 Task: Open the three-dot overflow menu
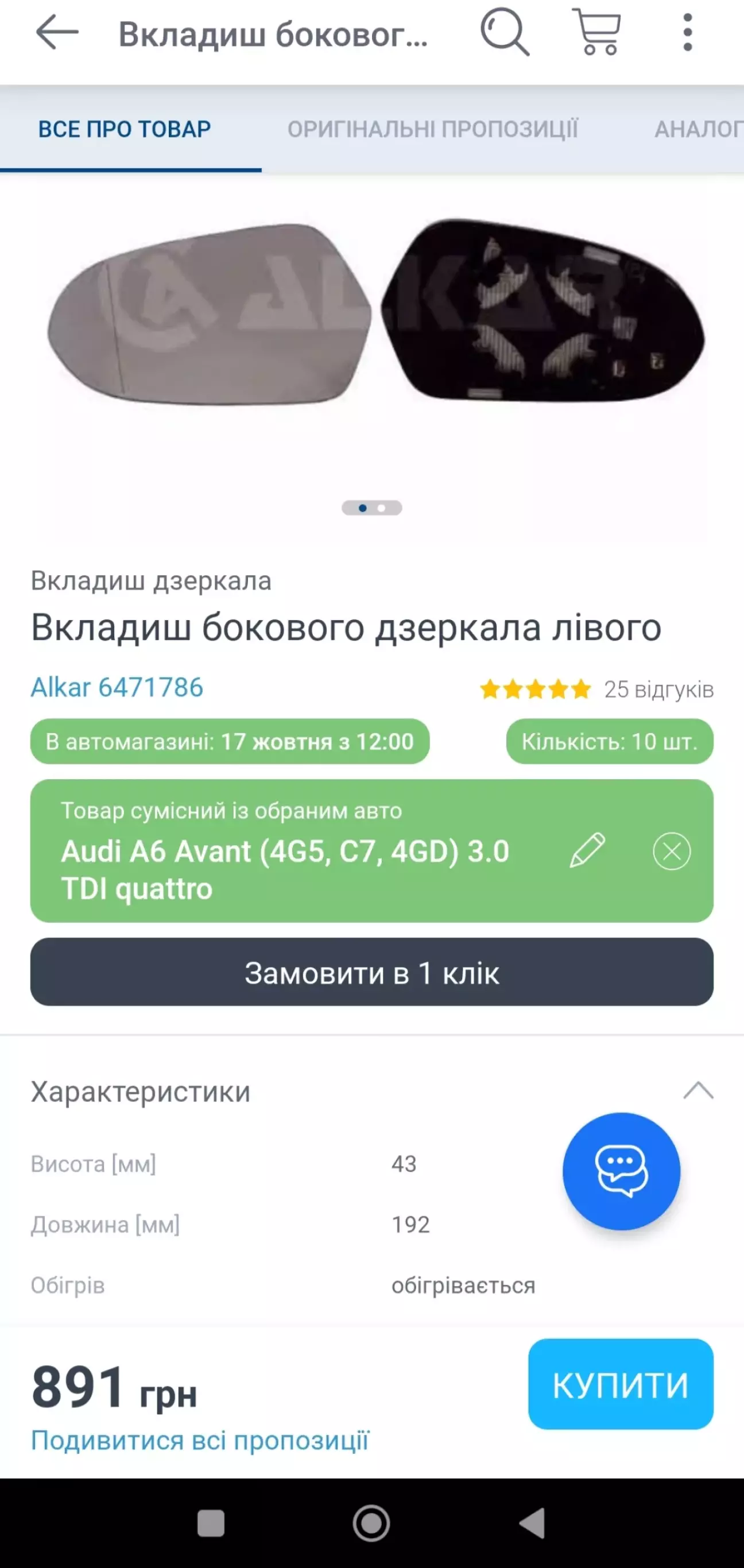coord(687,32)
